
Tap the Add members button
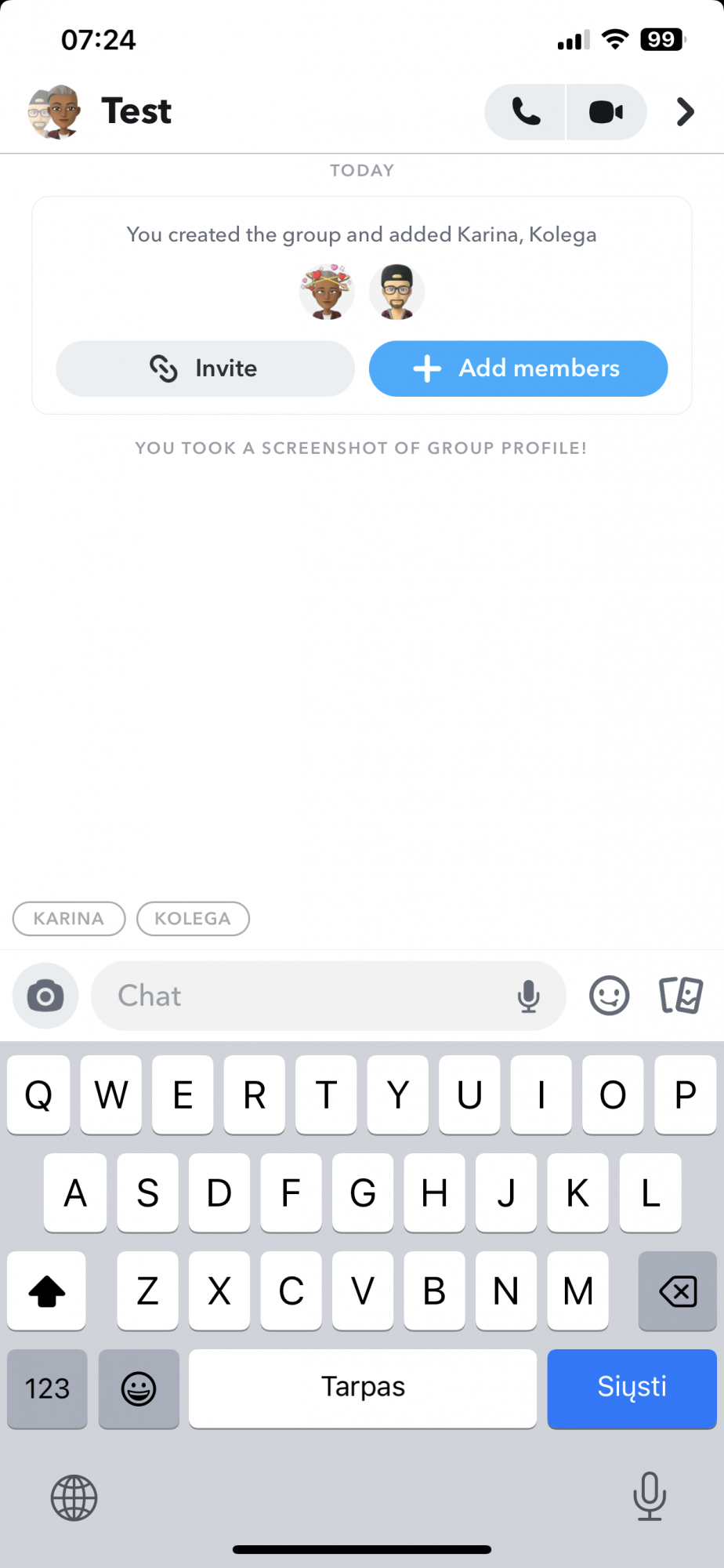pos(518,368)
